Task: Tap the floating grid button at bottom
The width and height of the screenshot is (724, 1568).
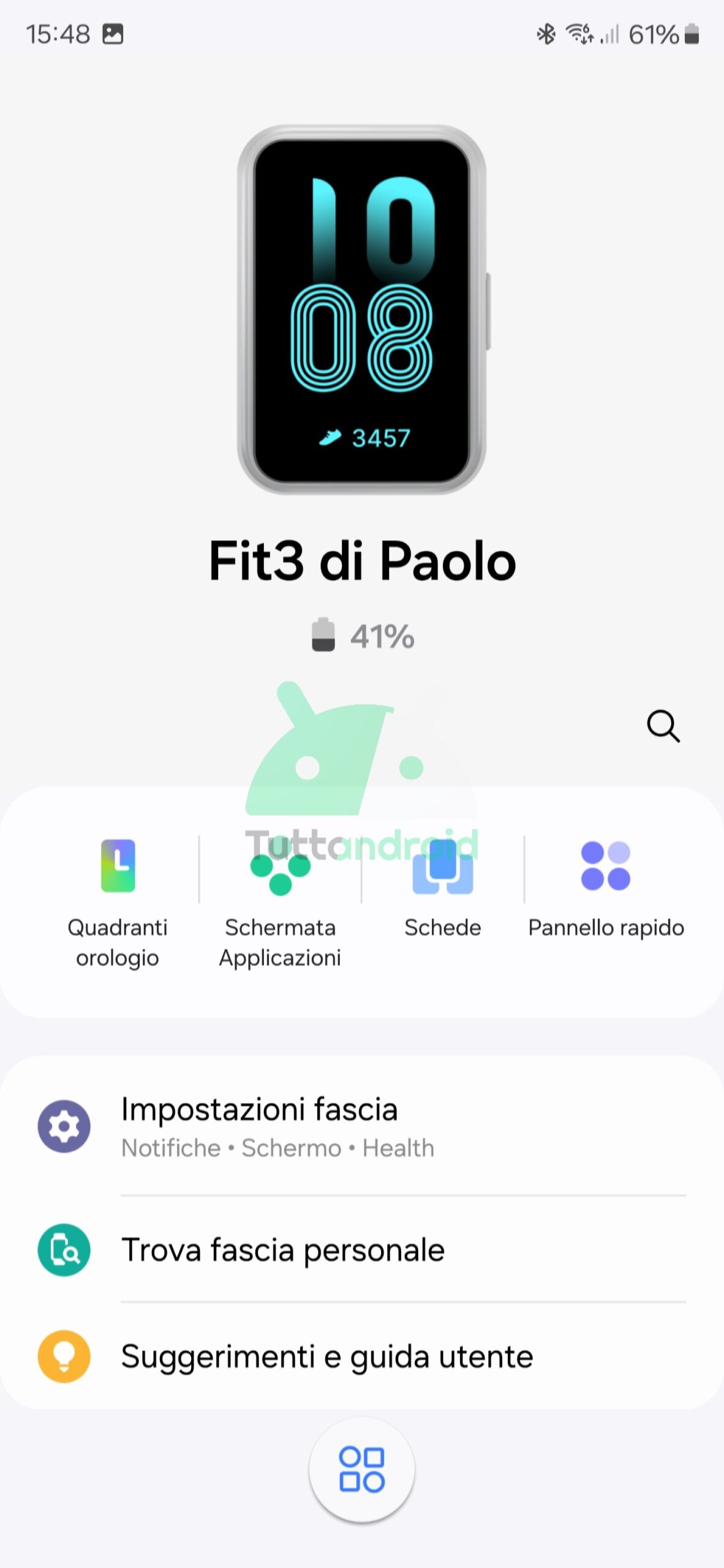Action: click(362, 1469)
